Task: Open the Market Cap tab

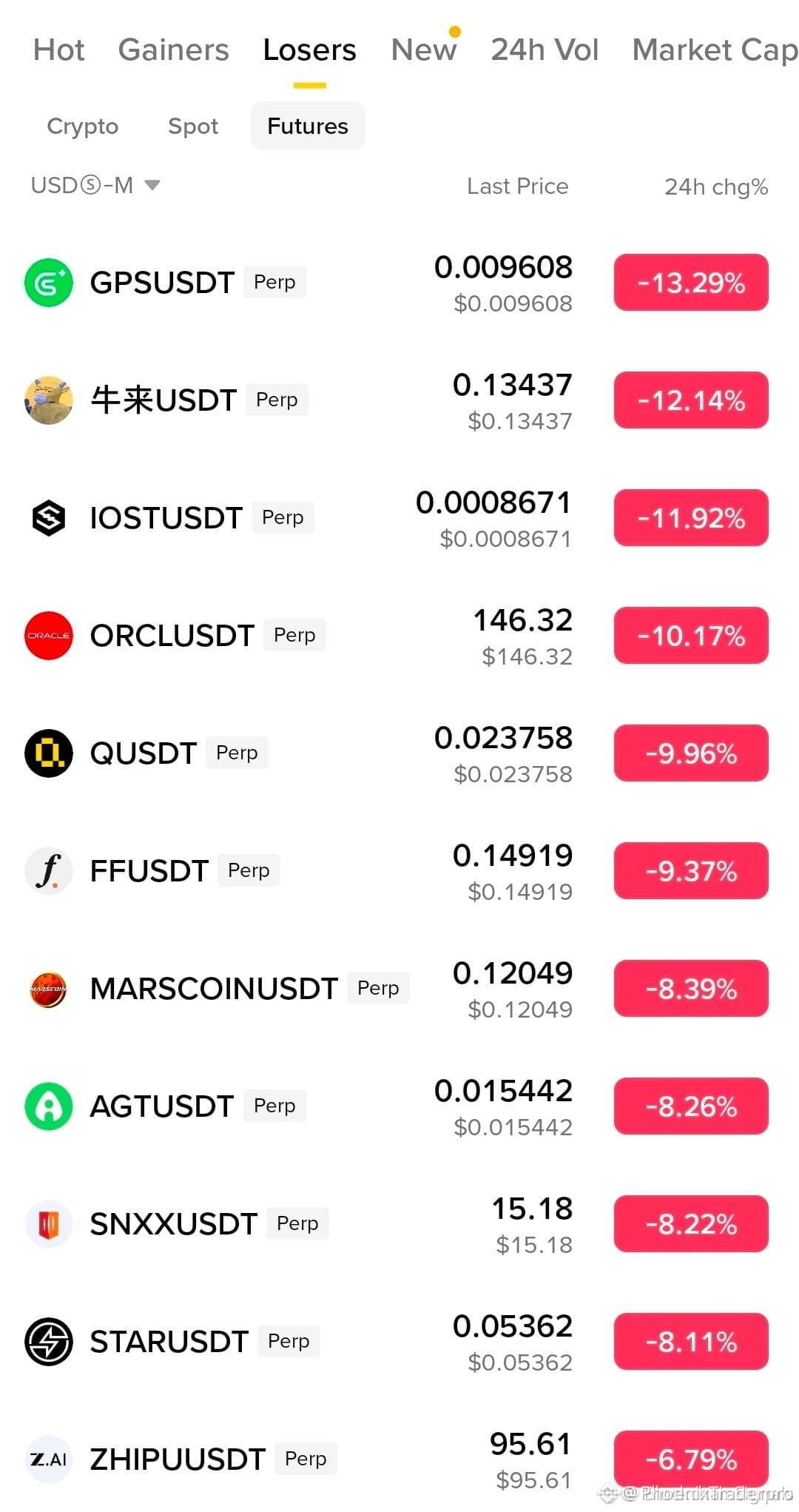Action: [x=715, y=50]
